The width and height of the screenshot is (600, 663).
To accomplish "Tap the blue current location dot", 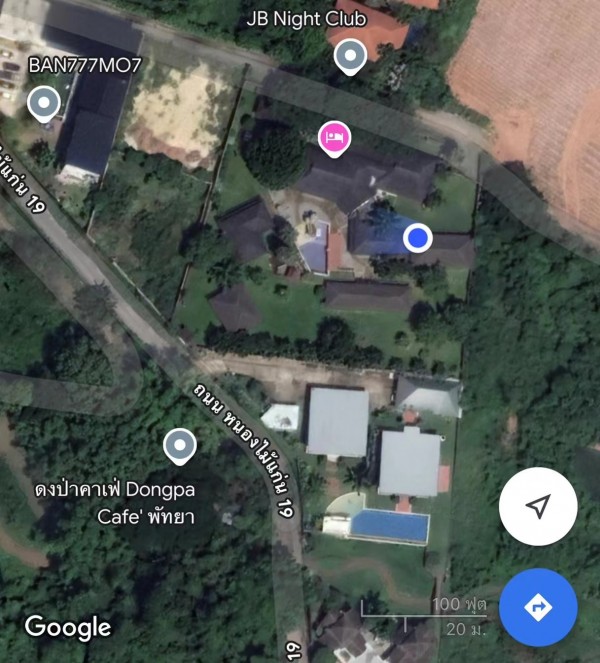I will (x=418, y=238).
